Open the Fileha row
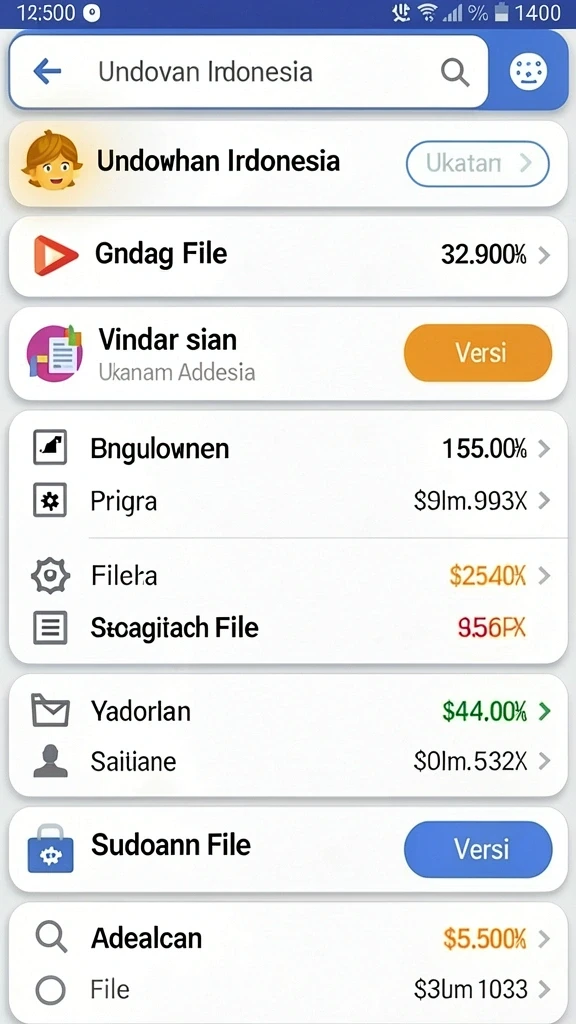The height and width of the screenshot is (1024, 576). click(288, 576)
